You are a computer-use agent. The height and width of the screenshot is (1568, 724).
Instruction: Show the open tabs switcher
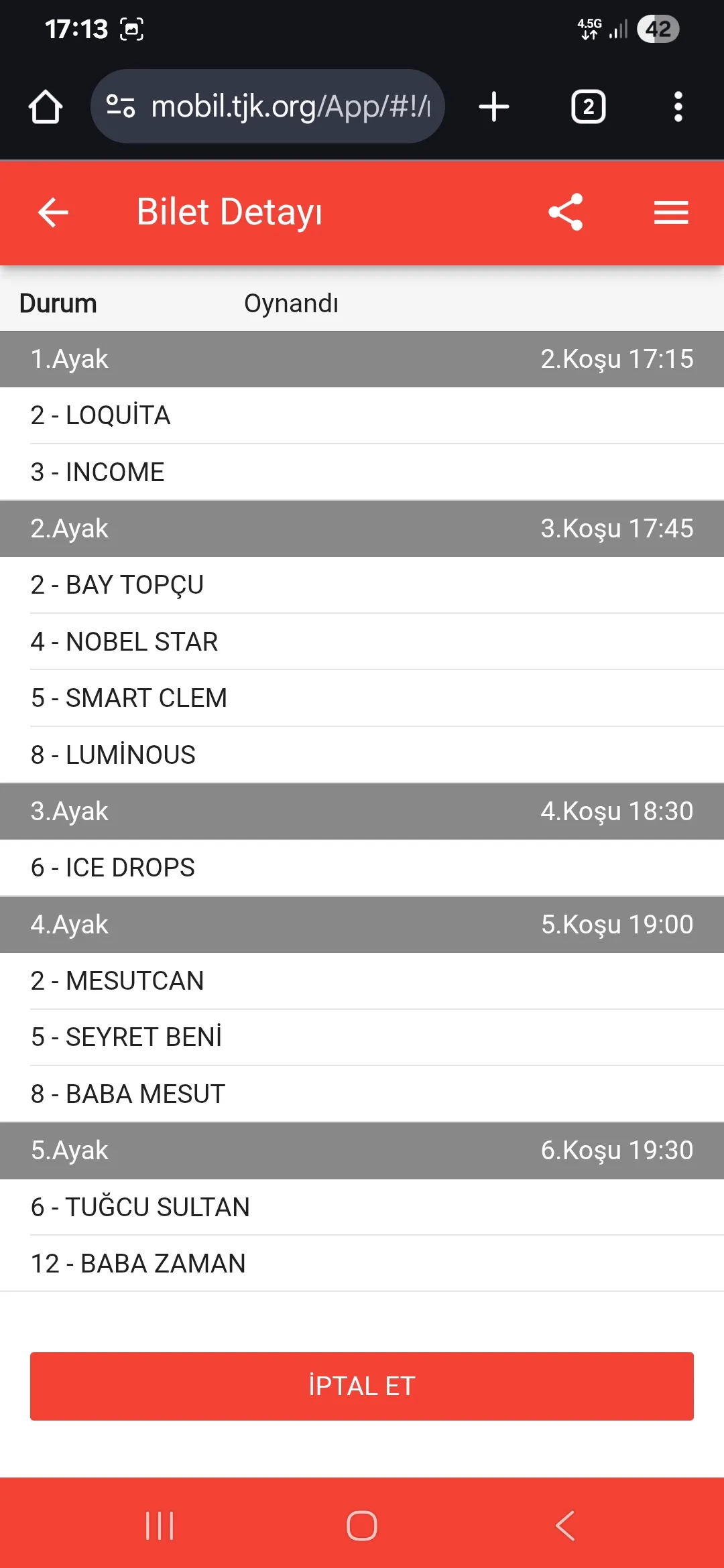[588, 107]
